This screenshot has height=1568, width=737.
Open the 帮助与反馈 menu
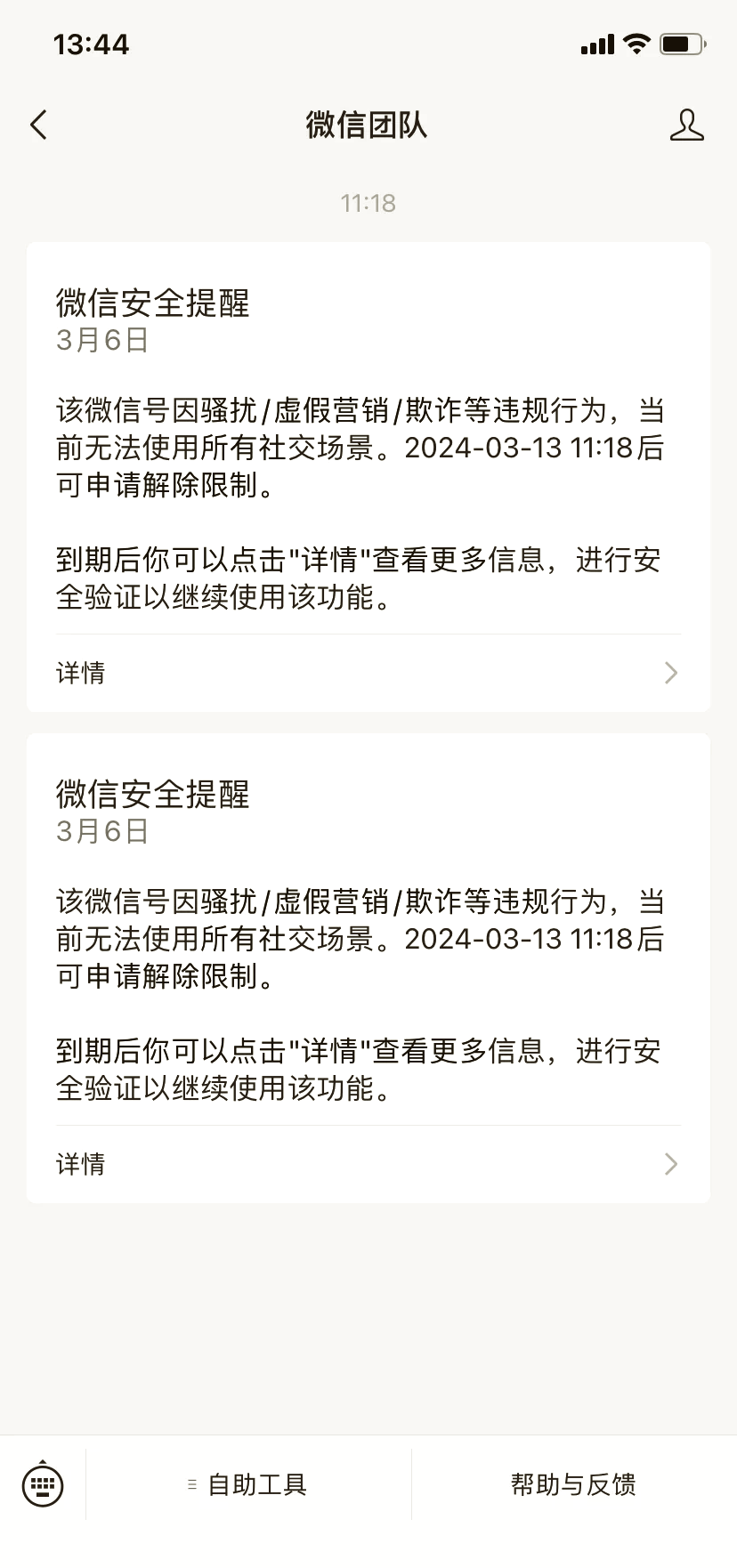(574, 1483)
